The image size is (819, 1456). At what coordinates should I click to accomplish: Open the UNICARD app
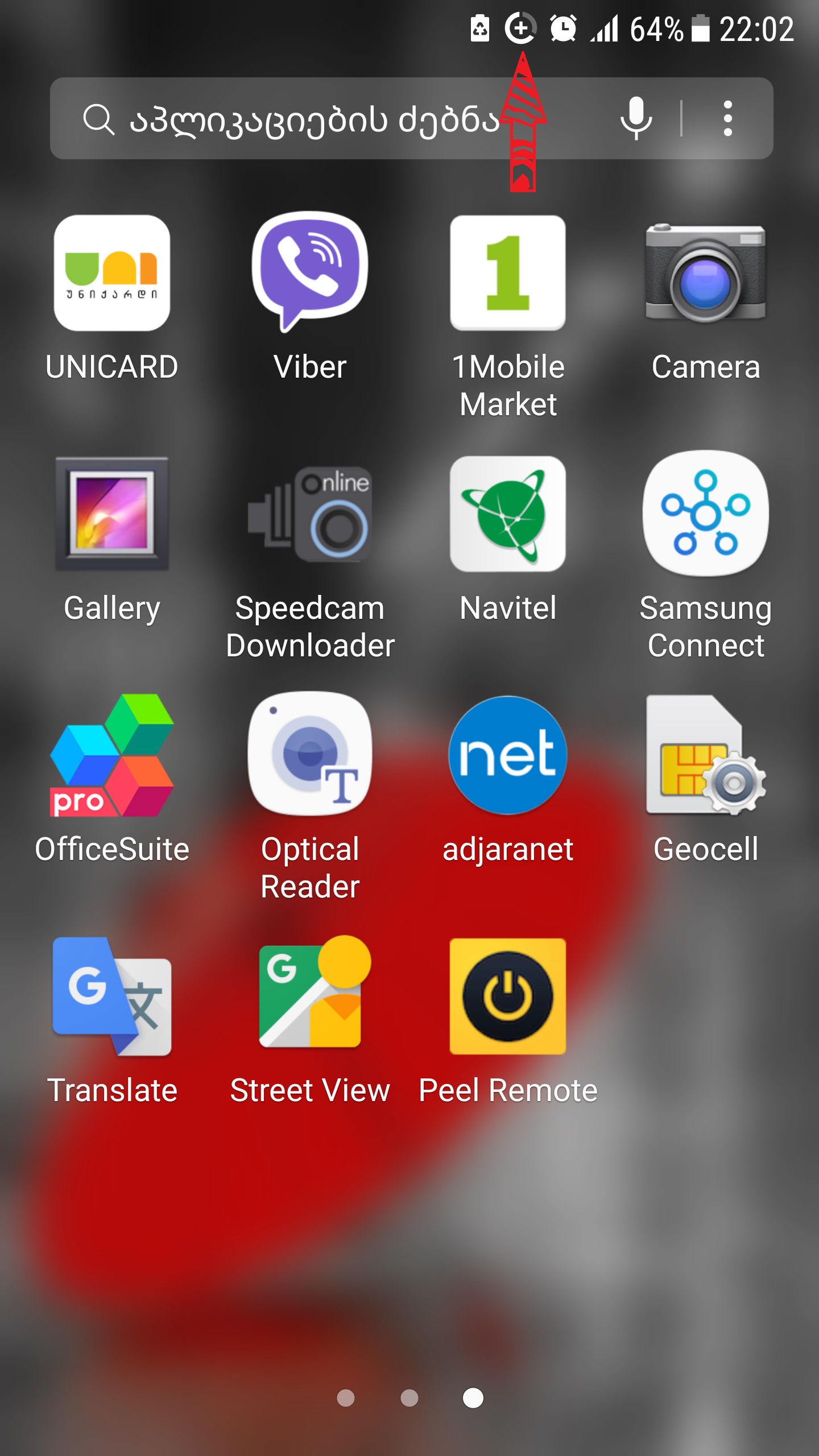[x=112, y=273]
